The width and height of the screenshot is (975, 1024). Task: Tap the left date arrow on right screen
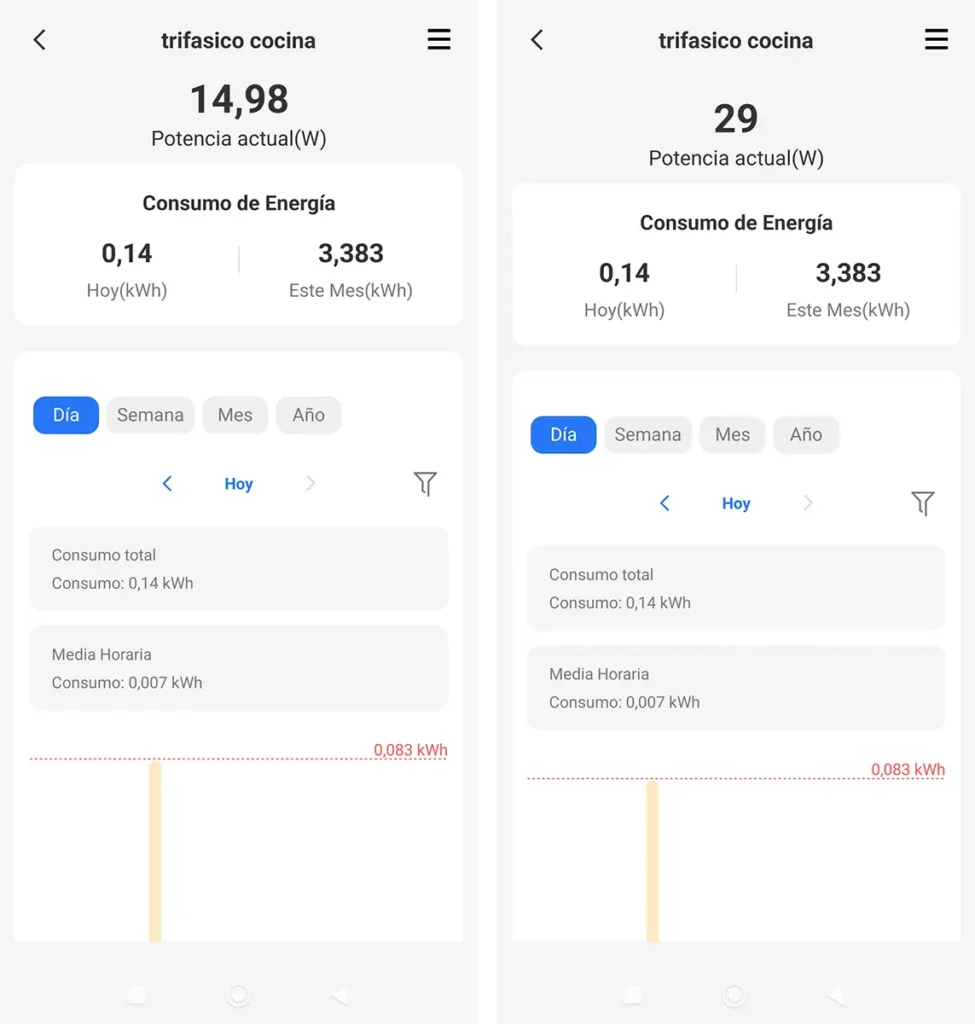tap(665, 503)
